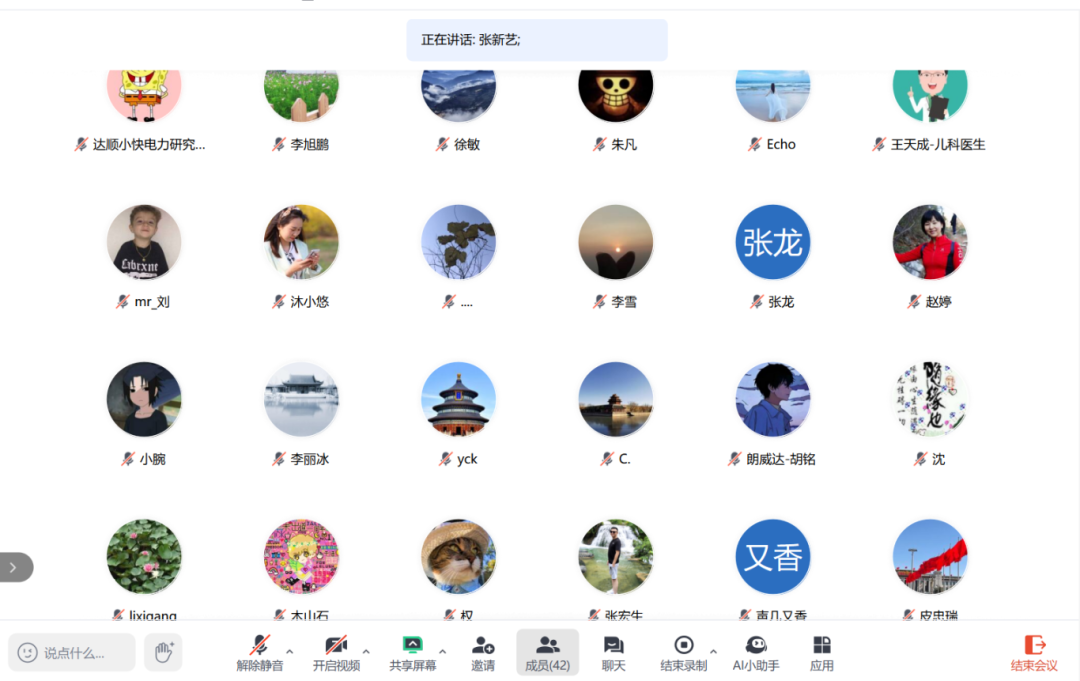1080x681 pixels.
Task: Tap the 说点什么 message input
Action: (x=73, y=653)
